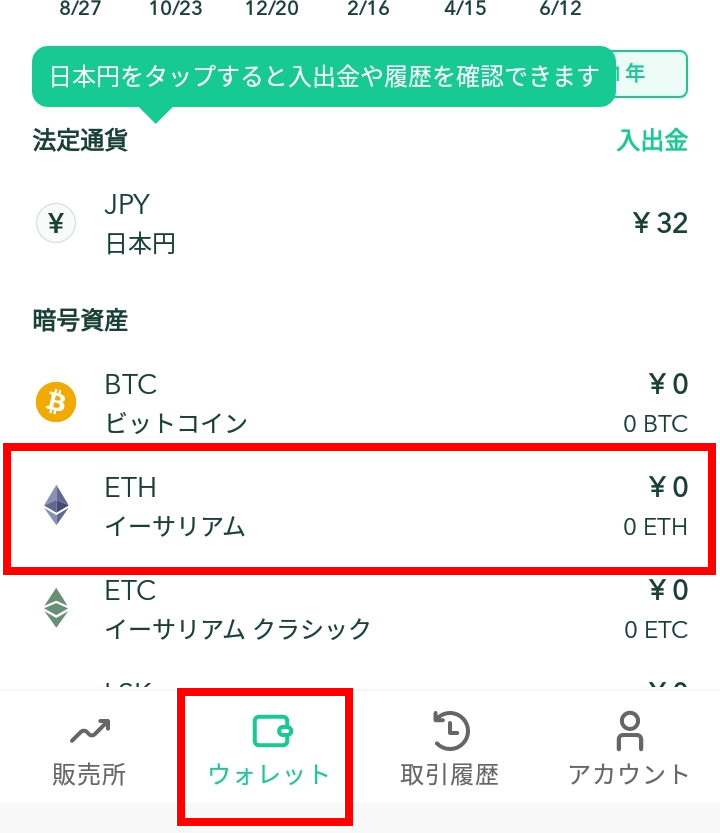The height and width of the screenshot is (833, 720).
Task: Select the ウォレット tab
Action: click(268, 752)
